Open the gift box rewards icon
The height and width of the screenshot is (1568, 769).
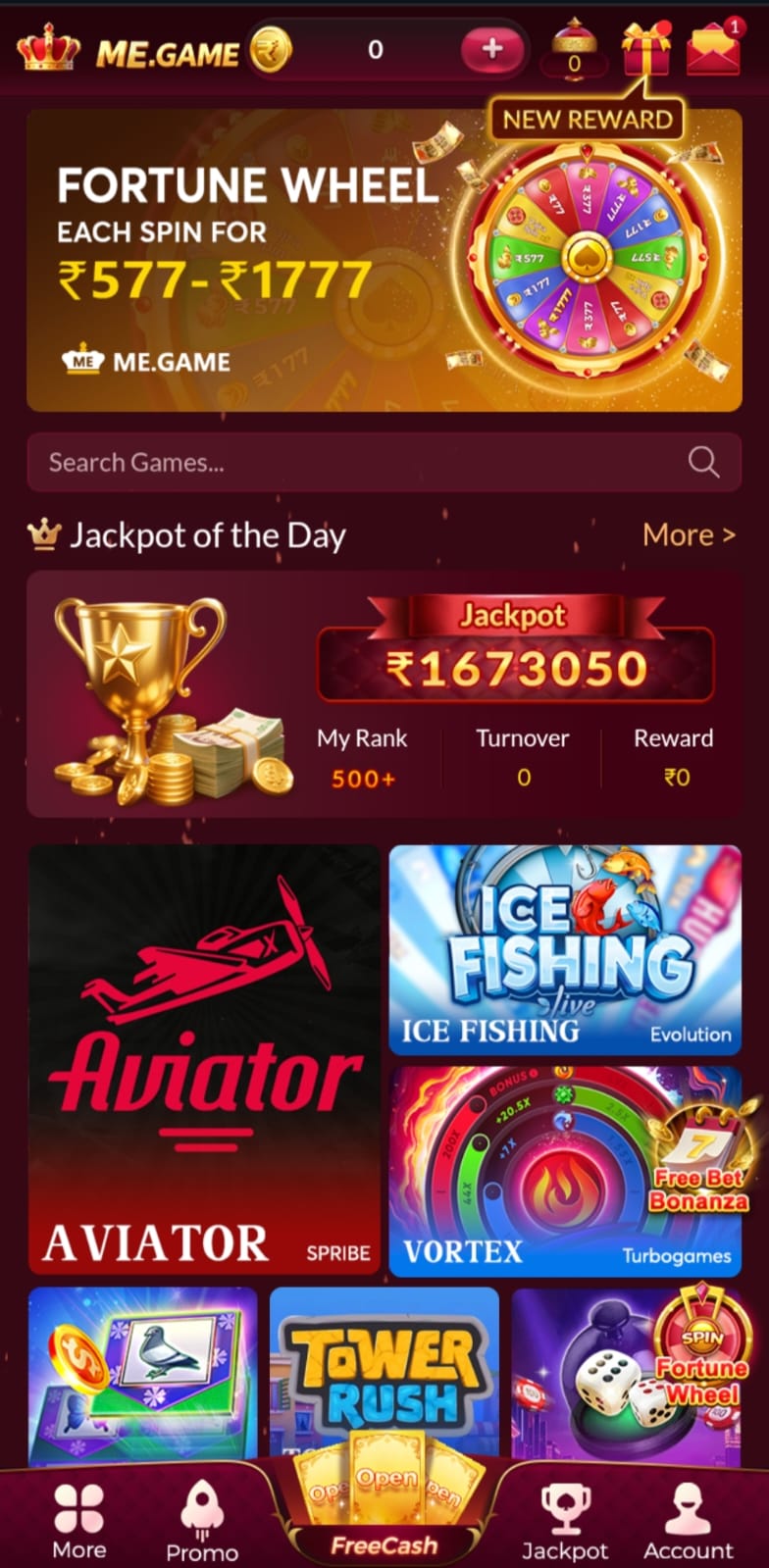644,49
